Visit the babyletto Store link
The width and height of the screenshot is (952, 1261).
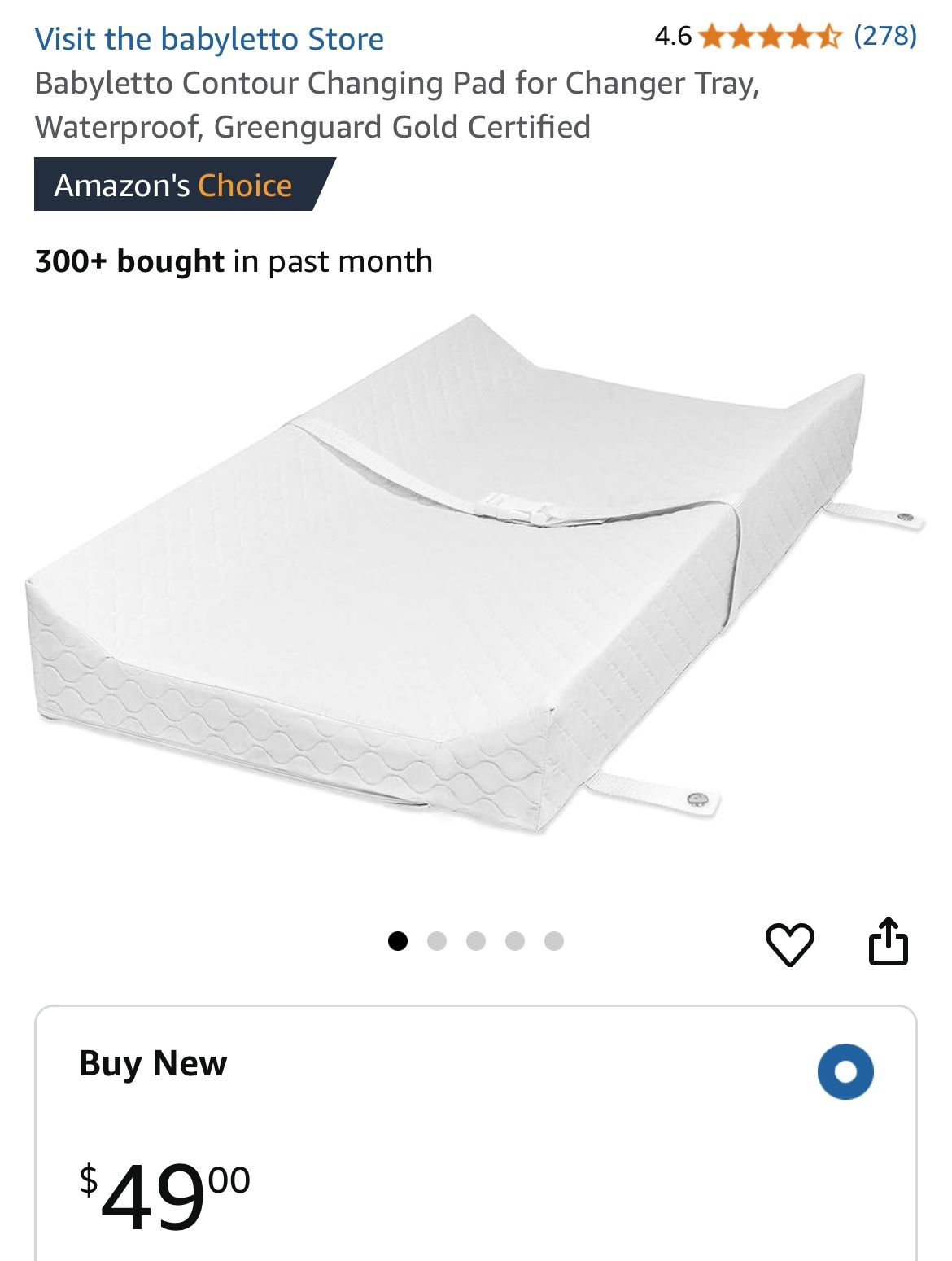(x=209, y=39)
